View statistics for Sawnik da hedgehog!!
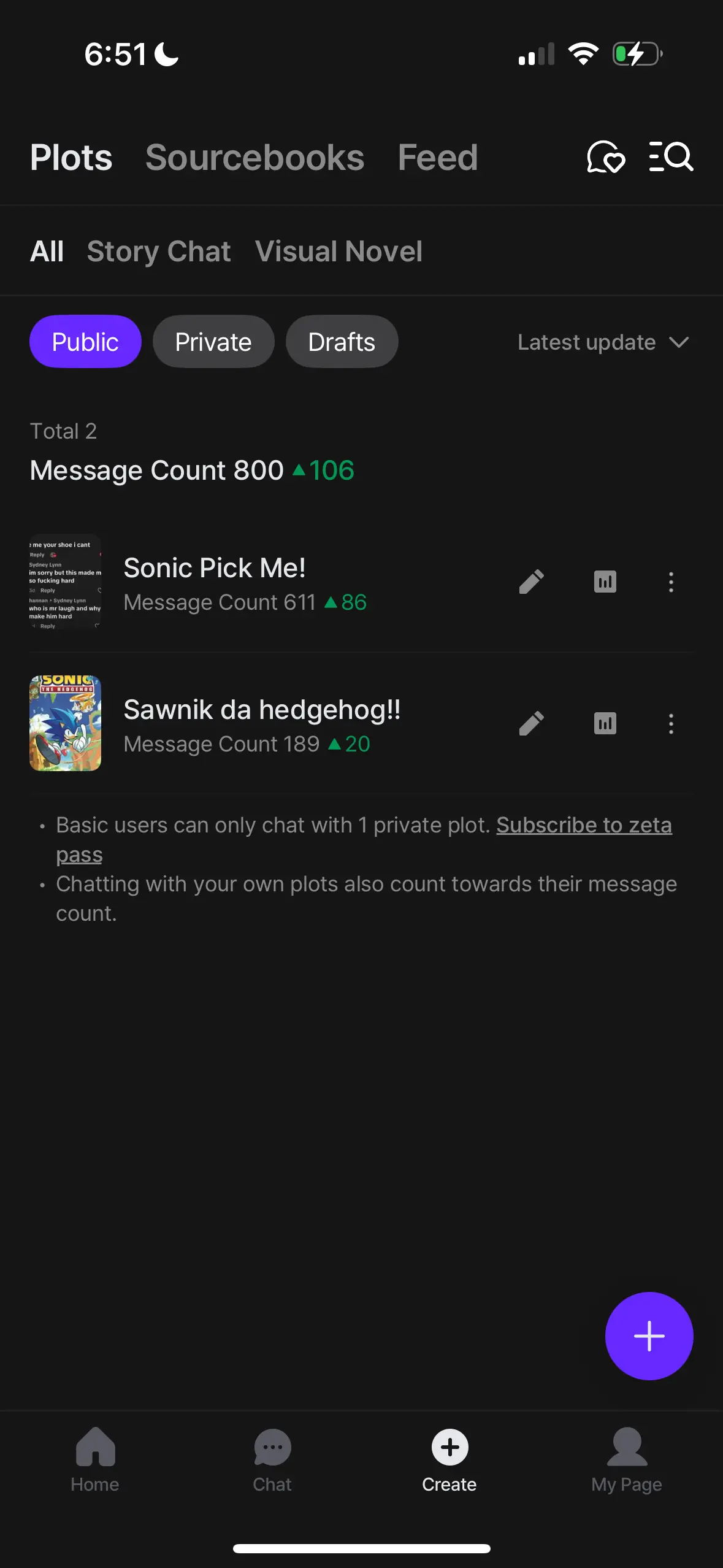Image resolution: width=723 pixels, height=1568 pixels. [x=605, y=723]
